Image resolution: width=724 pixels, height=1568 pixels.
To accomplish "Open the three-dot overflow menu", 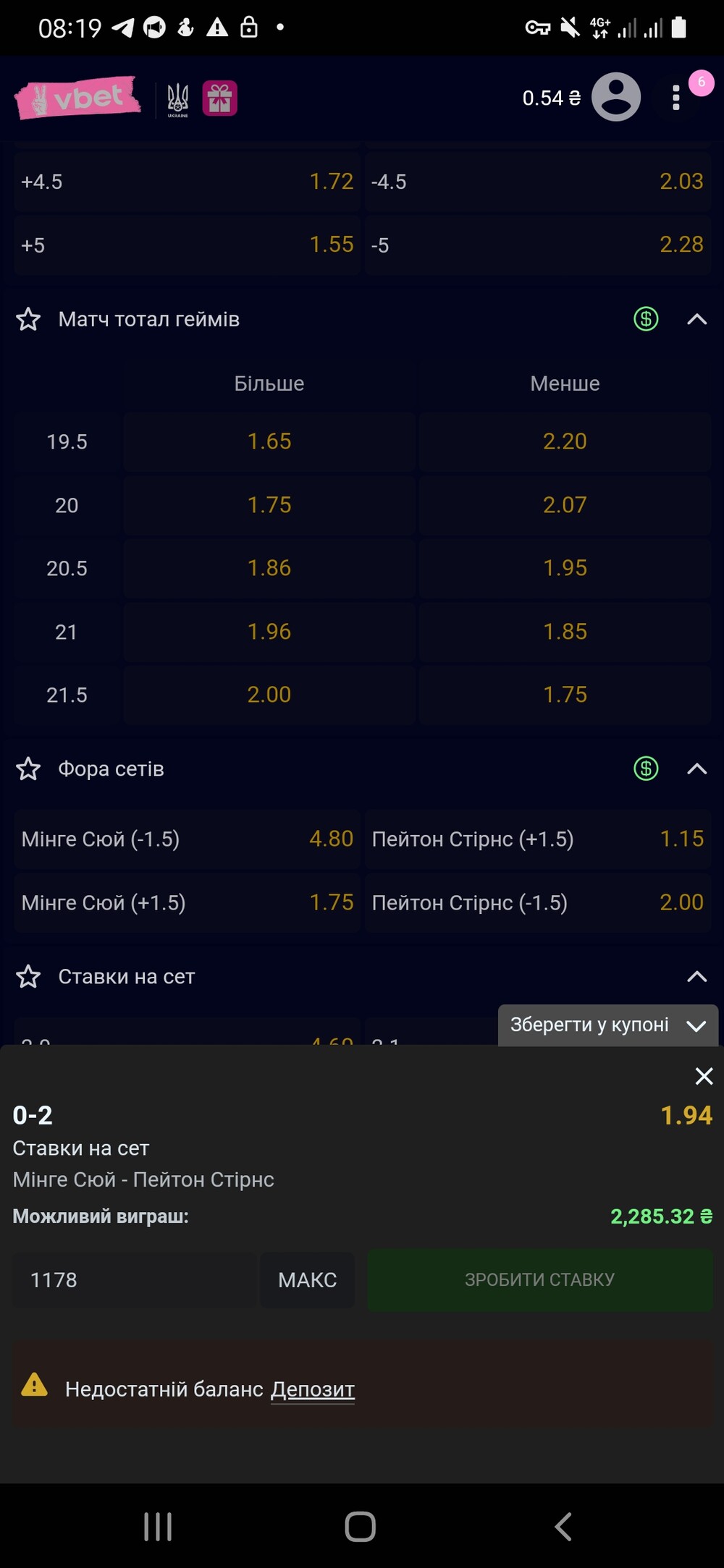I will [x=675, y=98].
